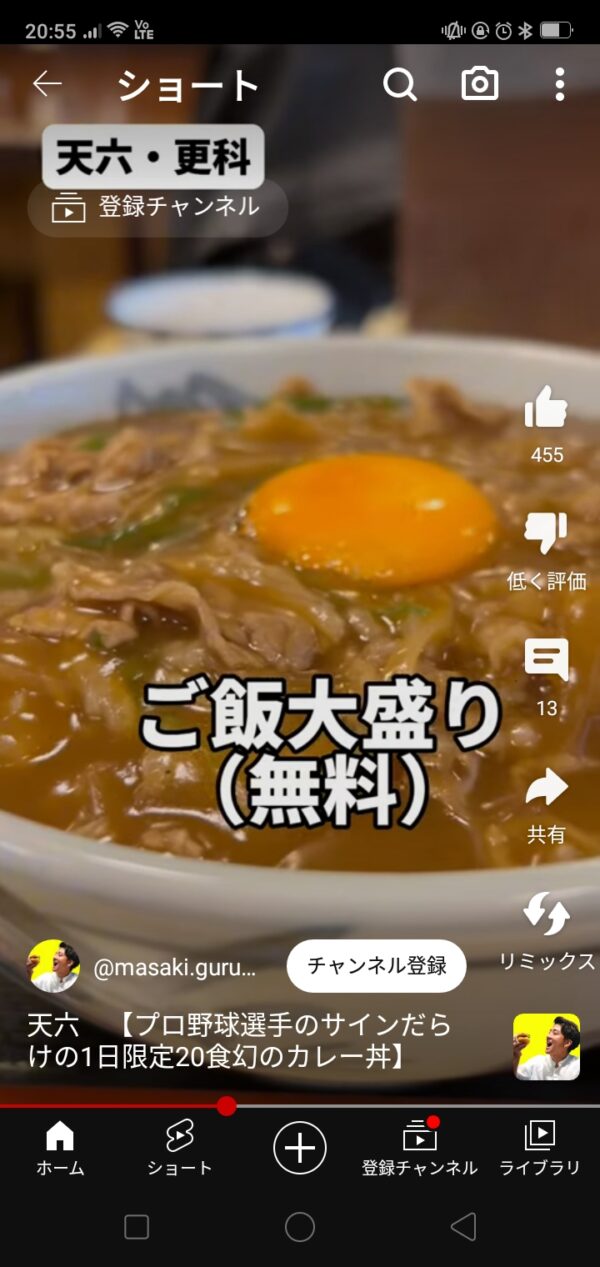Share this Short via 共有
The height and width of the screenshot is (1267, 600).
click(x=546, y=788)
